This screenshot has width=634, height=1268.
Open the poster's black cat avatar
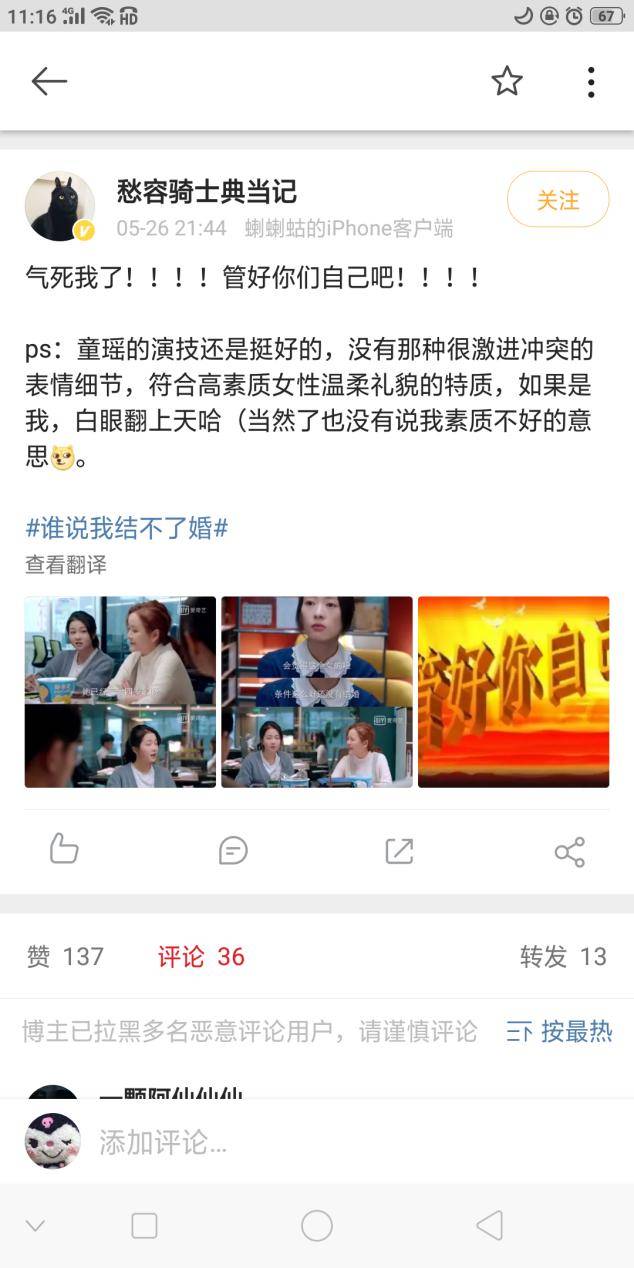click(60, 207)
